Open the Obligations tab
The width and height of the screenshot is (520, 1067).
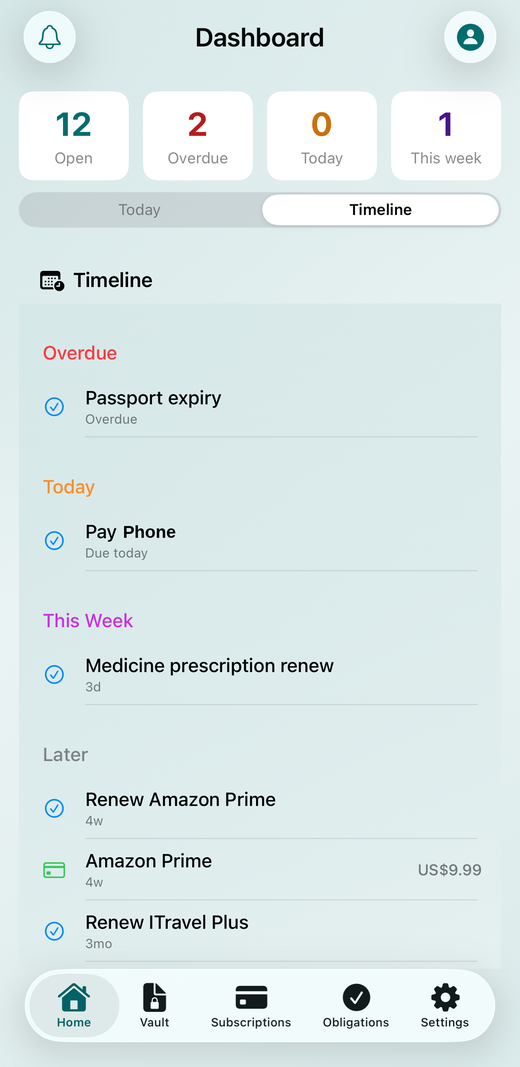point(356,1006)
